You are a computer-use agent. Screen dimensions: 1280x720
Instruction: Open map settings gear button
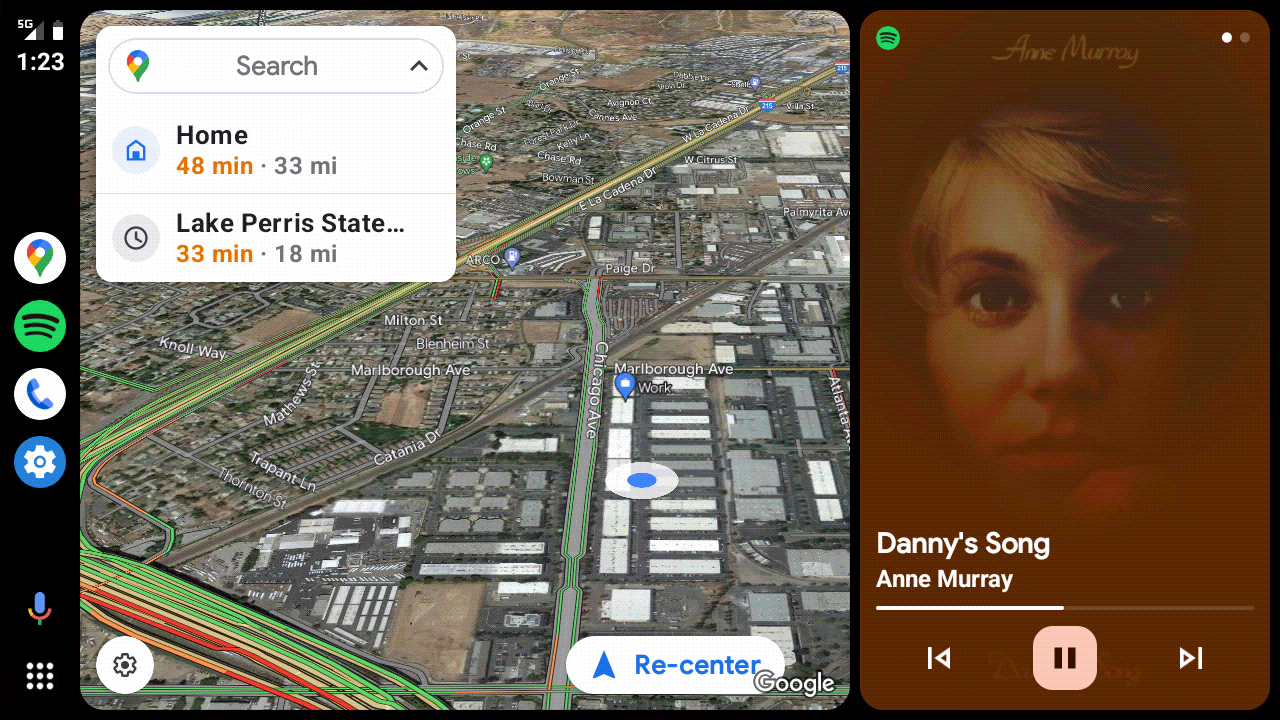[125, 665]
